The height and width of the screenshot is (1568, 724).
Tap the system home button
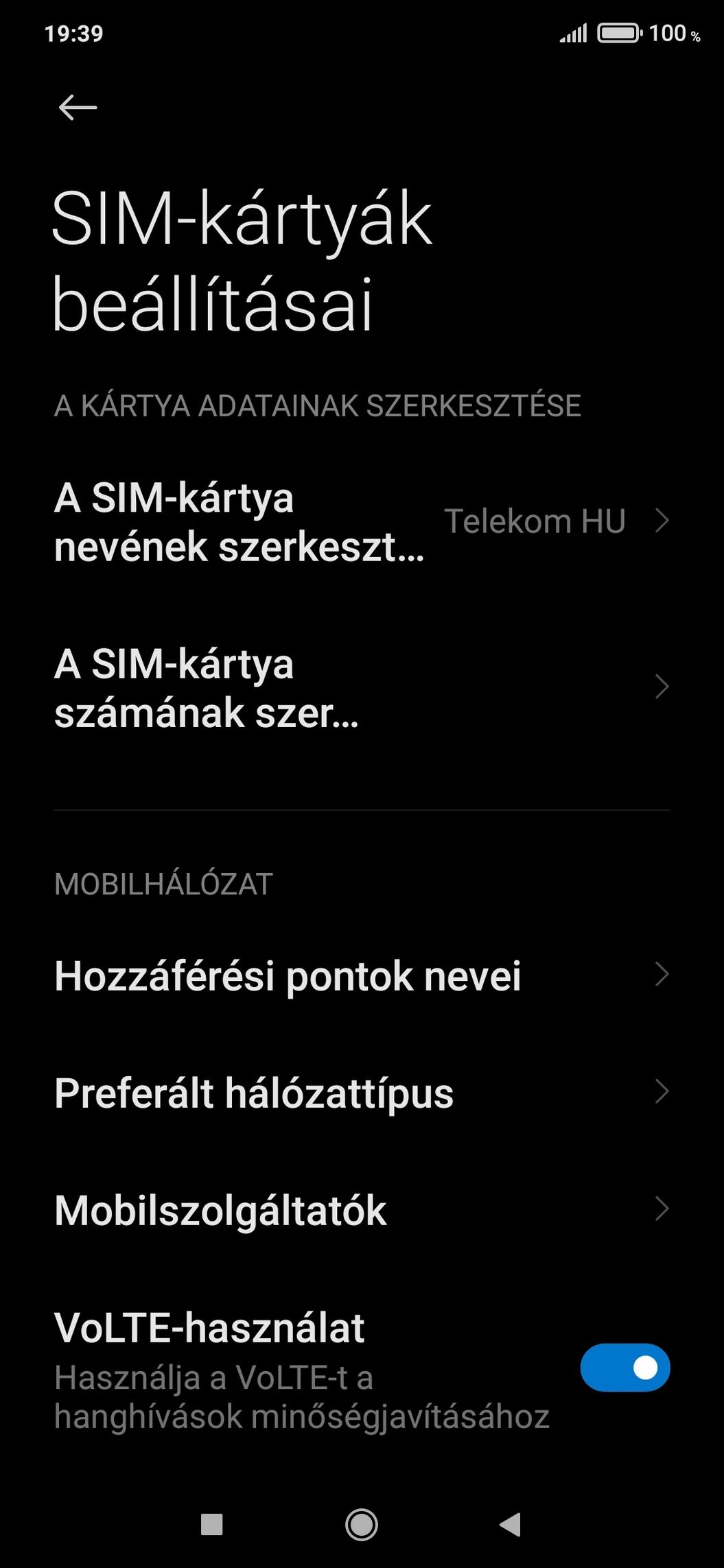[x=361, y=1524]
